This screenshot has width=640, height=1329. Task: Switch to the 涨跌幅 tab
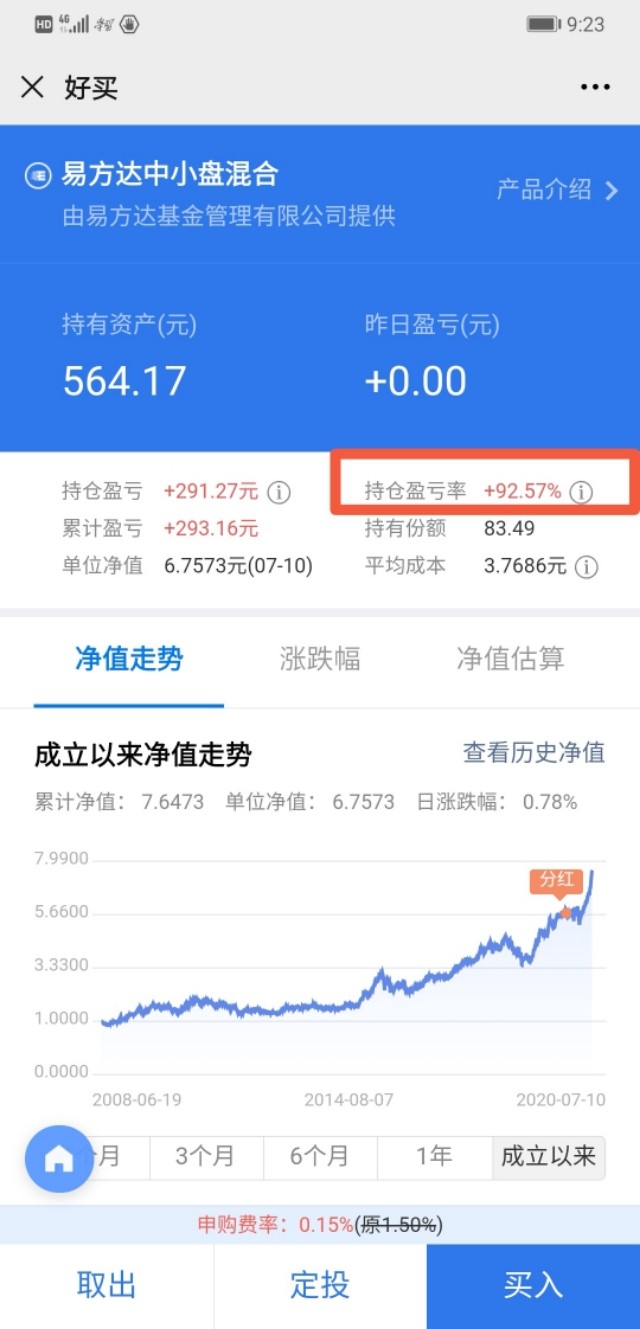click(x=320, y=659)
